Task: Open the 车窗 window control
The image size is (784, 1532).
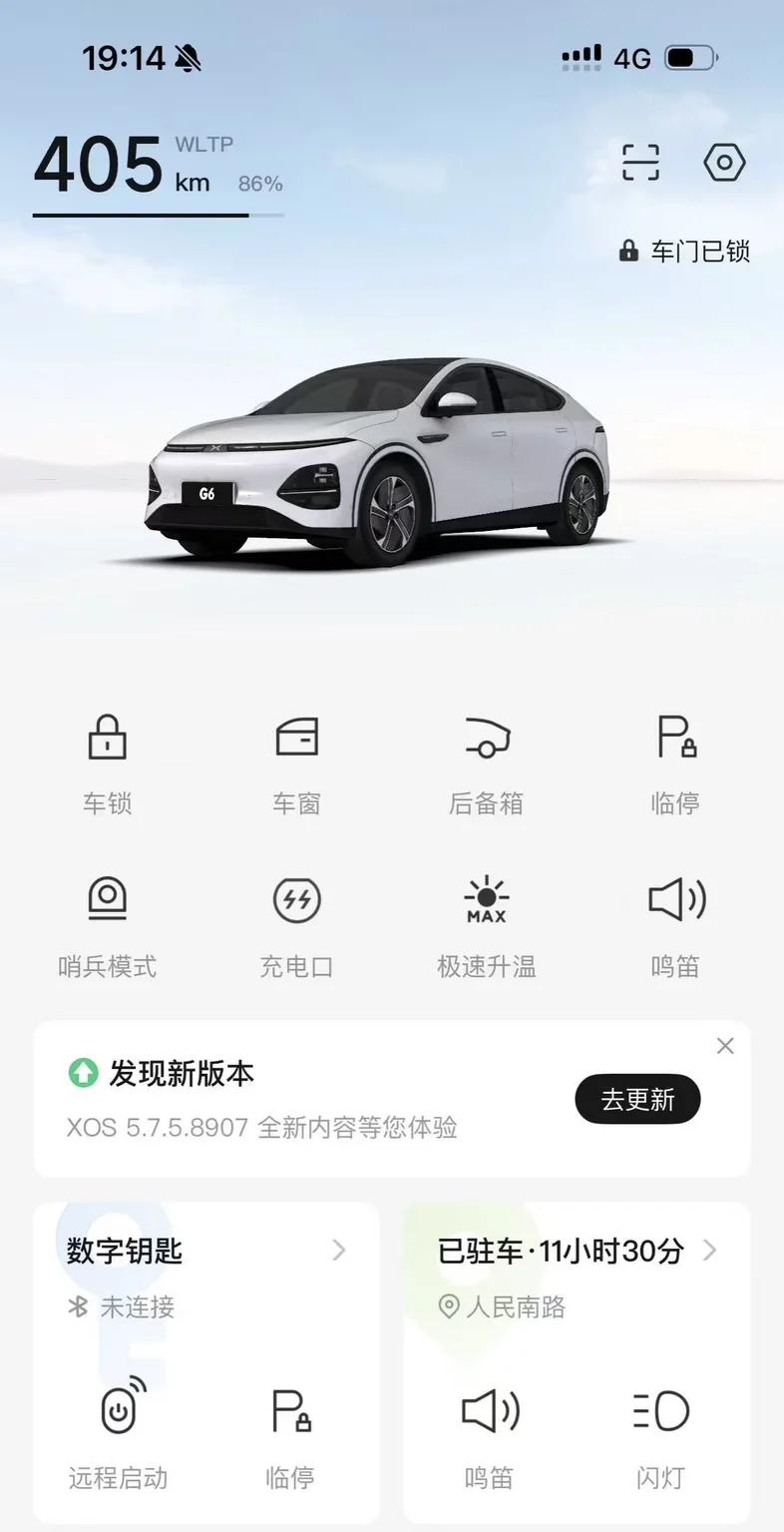Action: click(296, 764)
